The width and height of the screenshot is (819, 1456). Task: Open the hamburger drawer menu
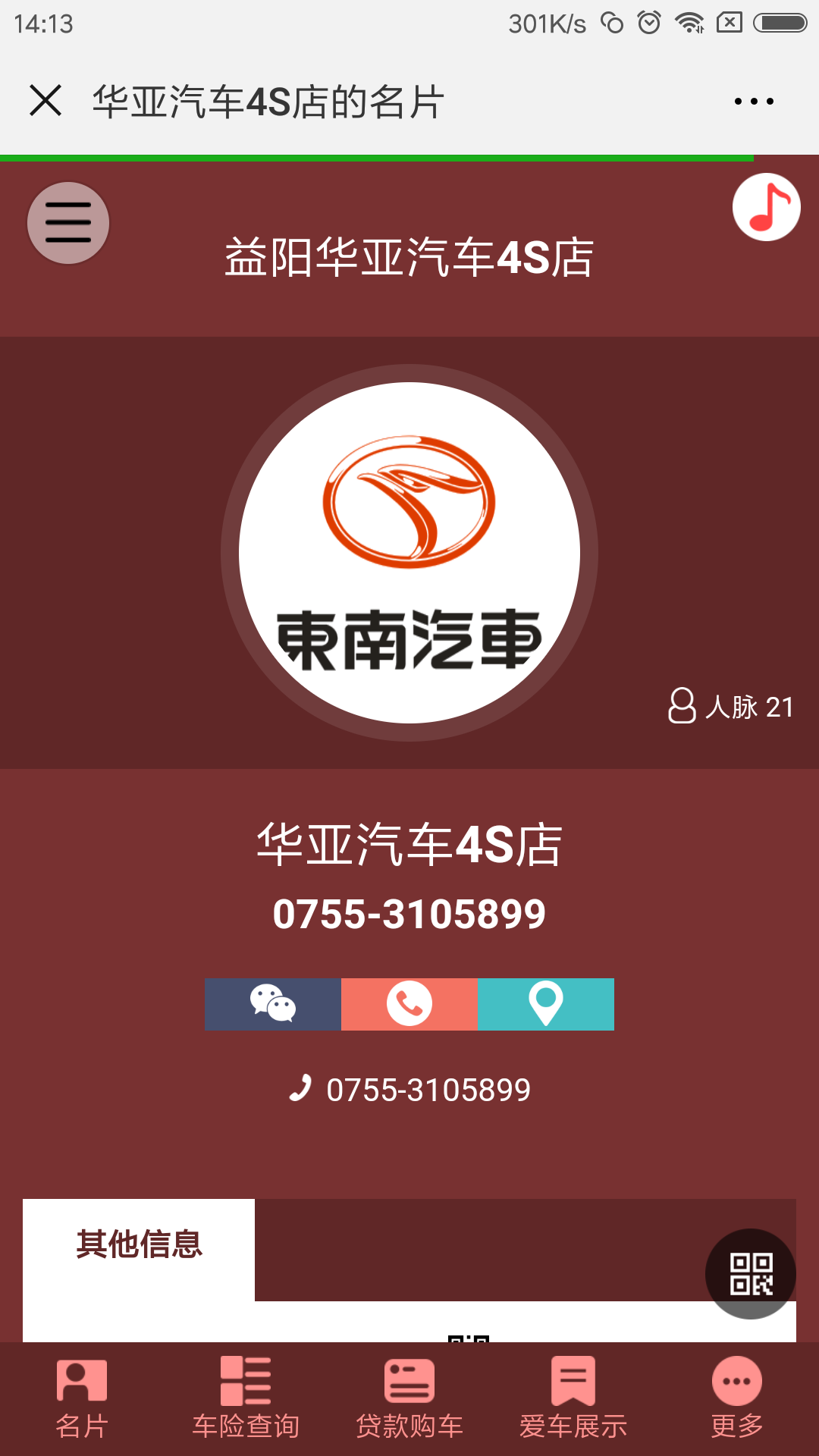pos(68,223)
